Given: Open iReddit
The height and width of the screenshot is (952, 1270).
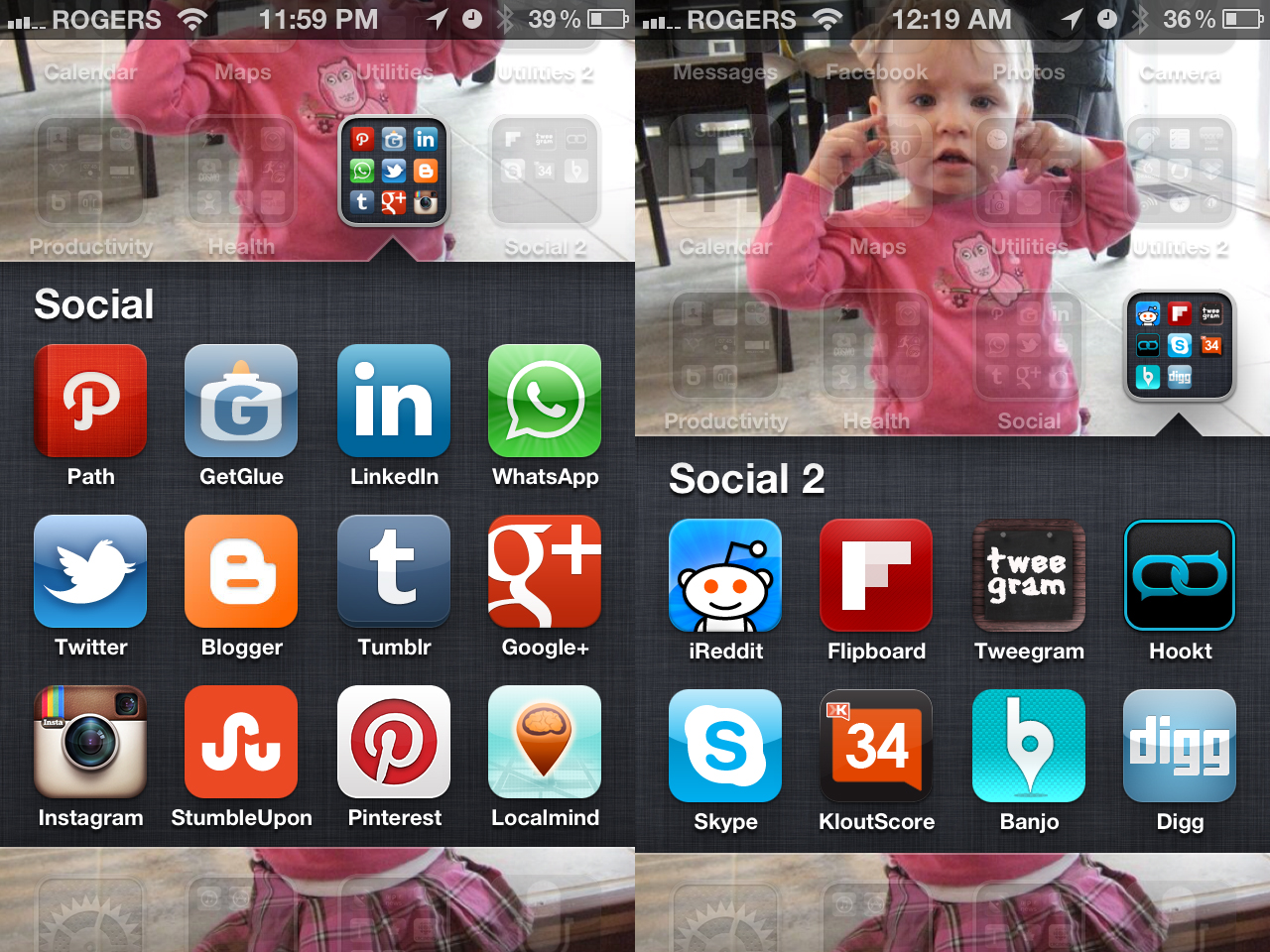Looking at the screenshot, I should [x=725, y=575].
